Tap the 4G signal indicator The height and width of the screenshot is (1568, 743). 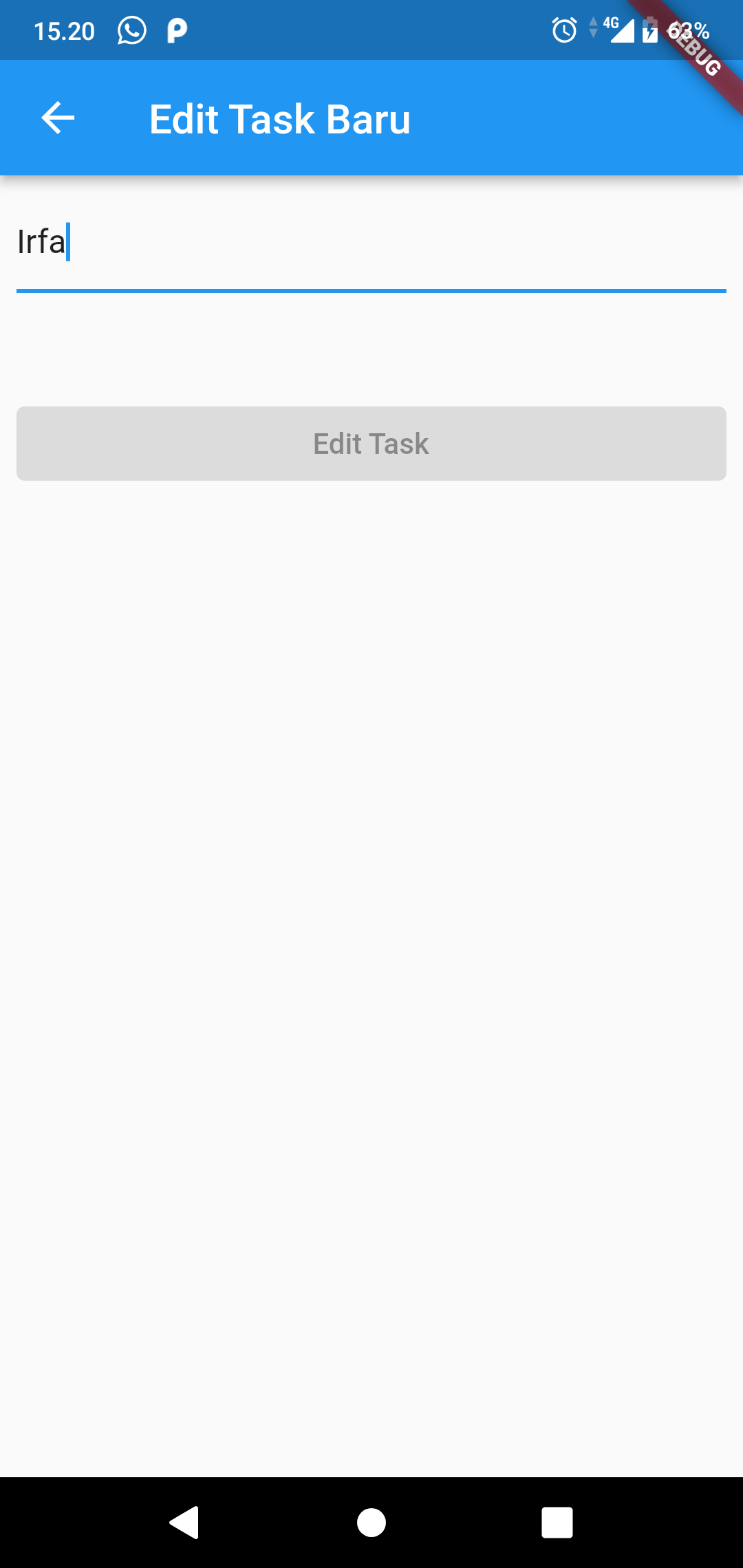pos(617,30)
